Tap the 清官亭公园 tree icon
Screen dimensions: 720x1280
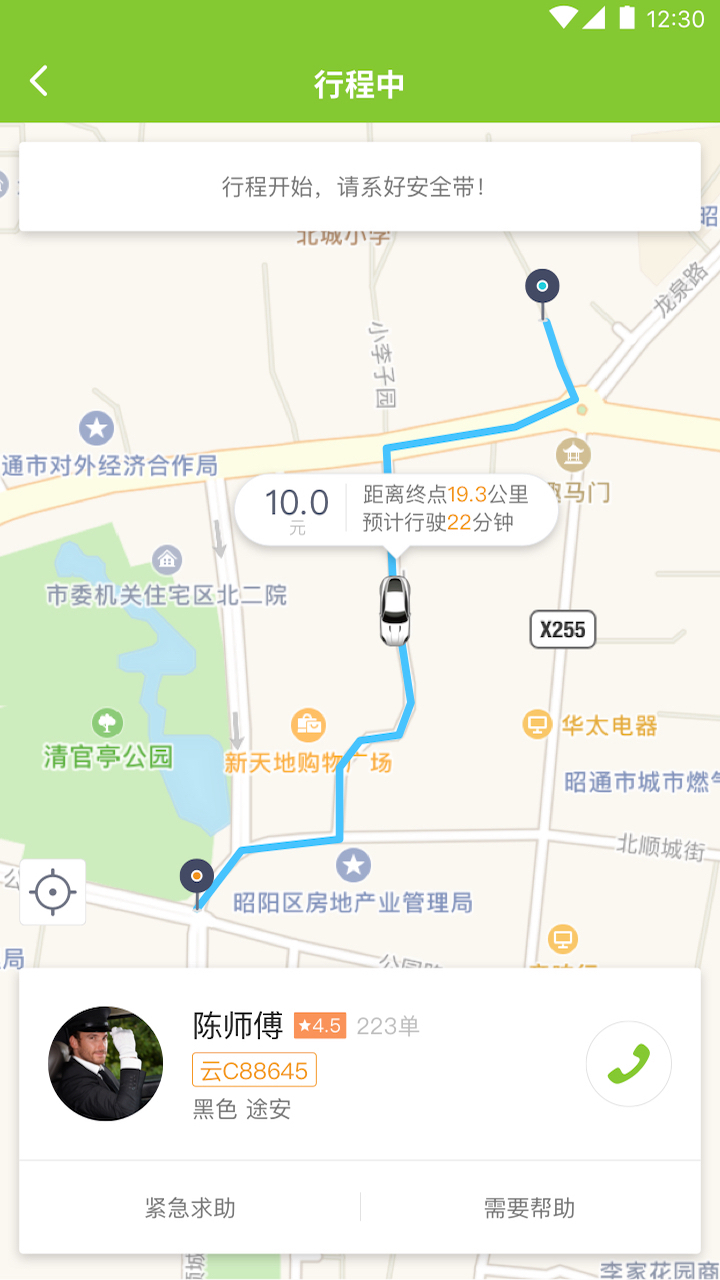point(108,722)
